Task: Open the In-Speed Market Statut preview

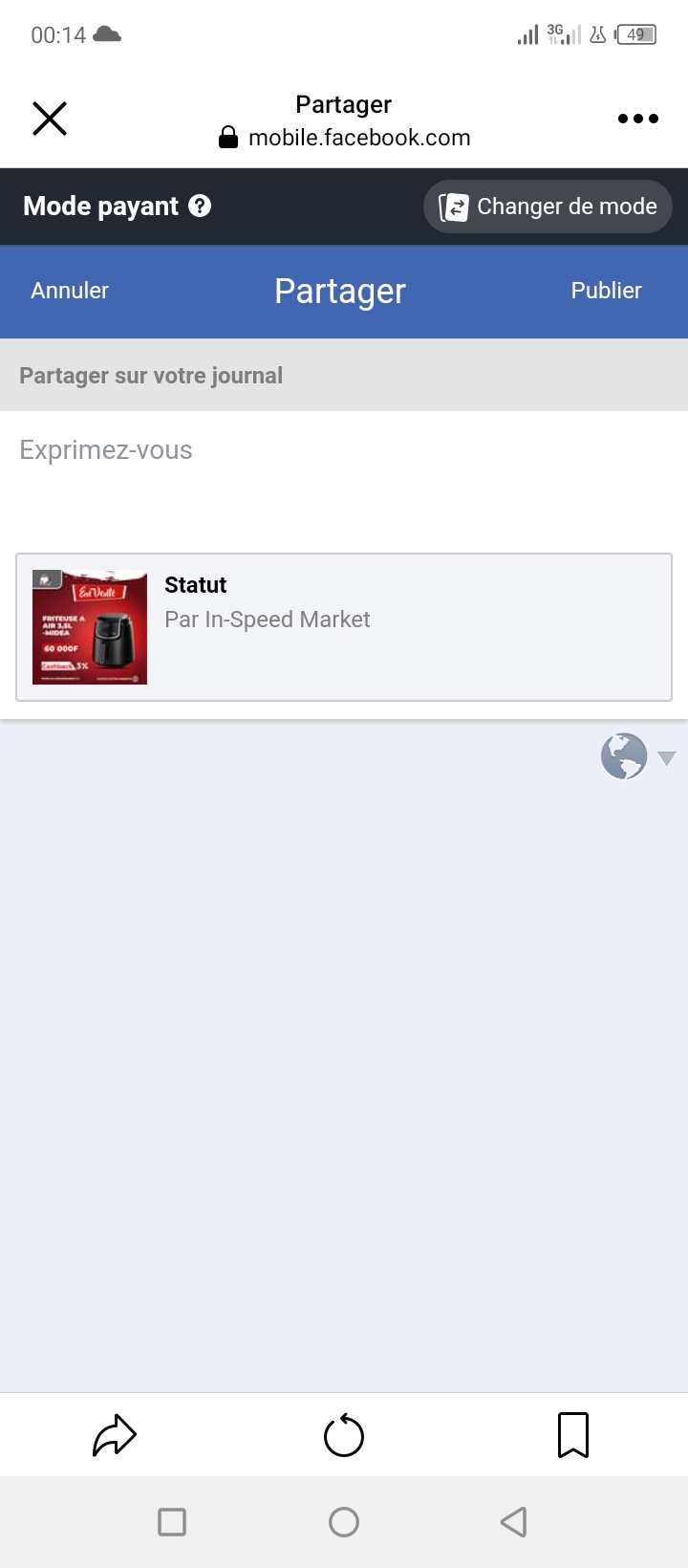Action: 344,627
